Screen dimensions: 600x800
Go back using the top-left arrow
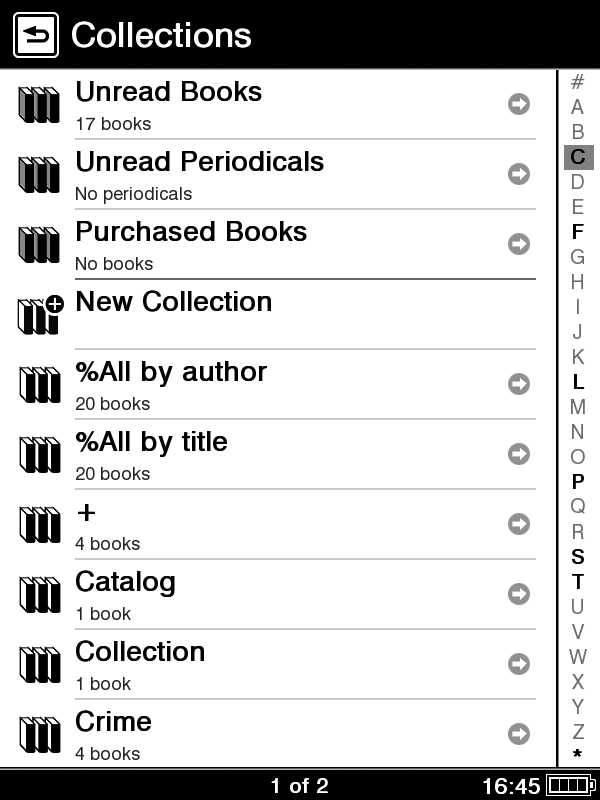pos(36,36)
